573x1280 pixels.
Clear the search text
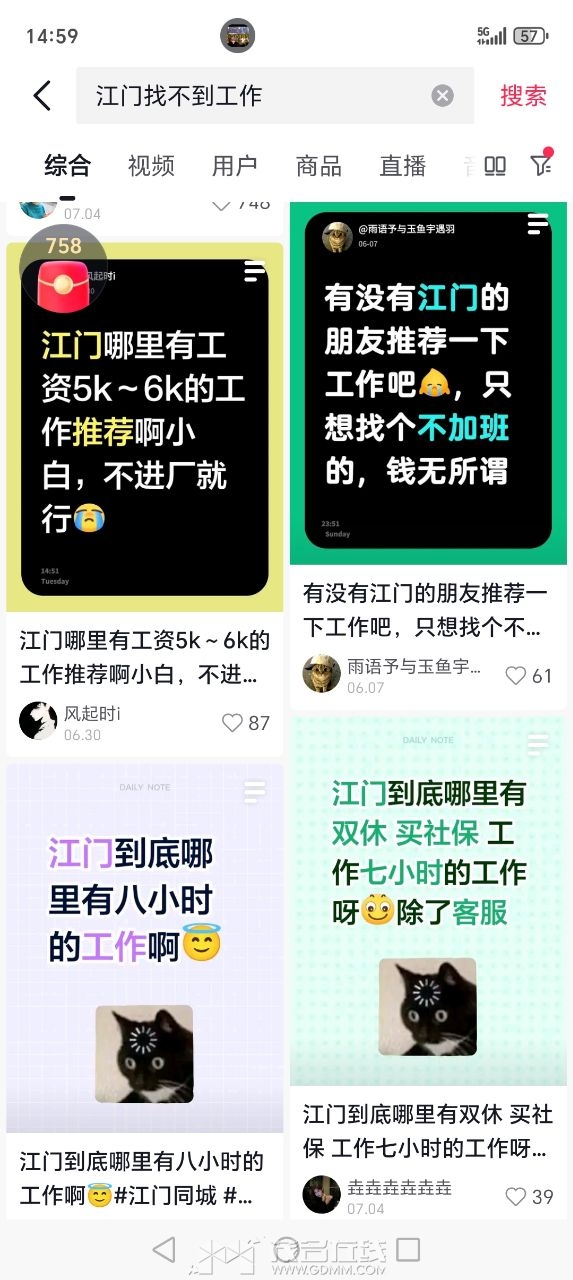pyautogui.click(x=442, y=96)
